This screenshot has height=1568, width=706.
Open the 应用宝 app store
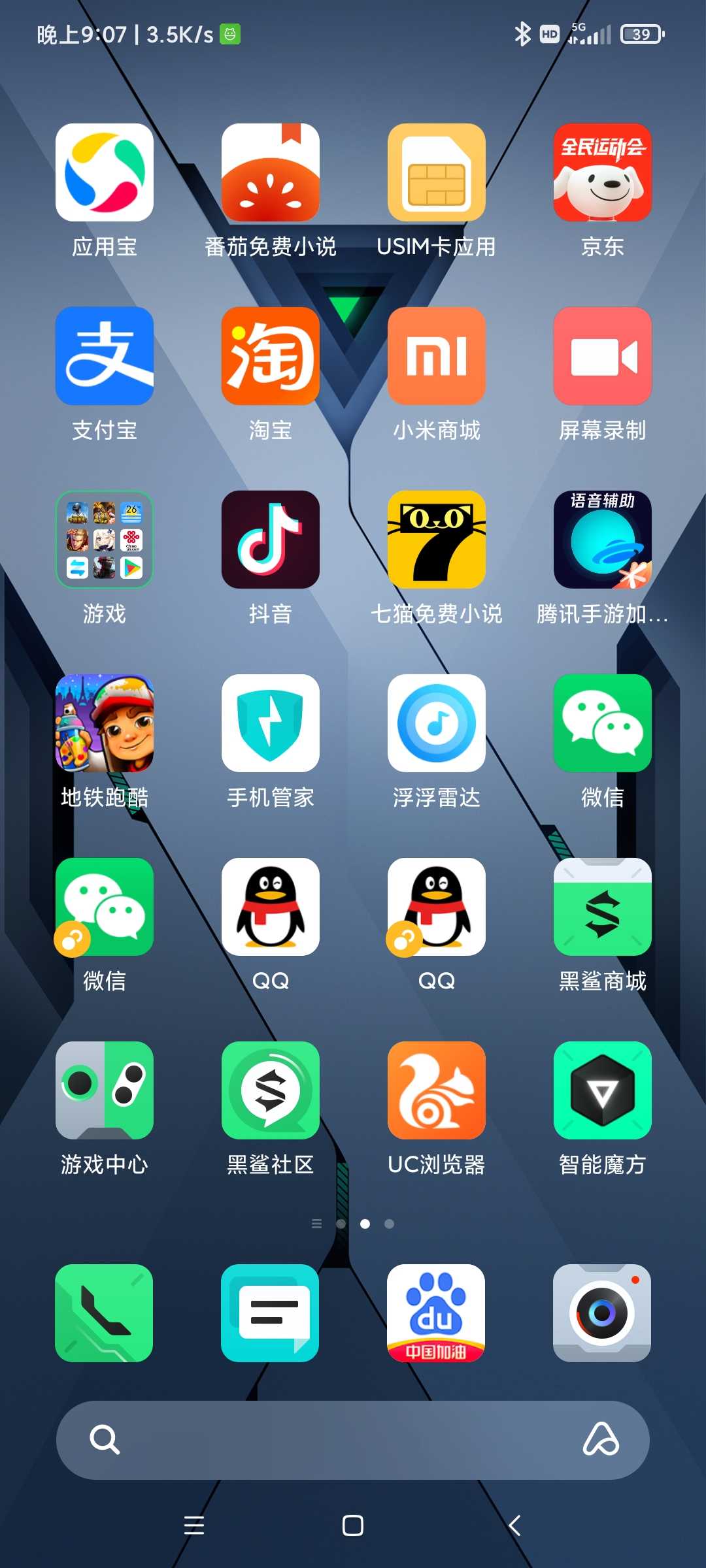click(105, 173)
